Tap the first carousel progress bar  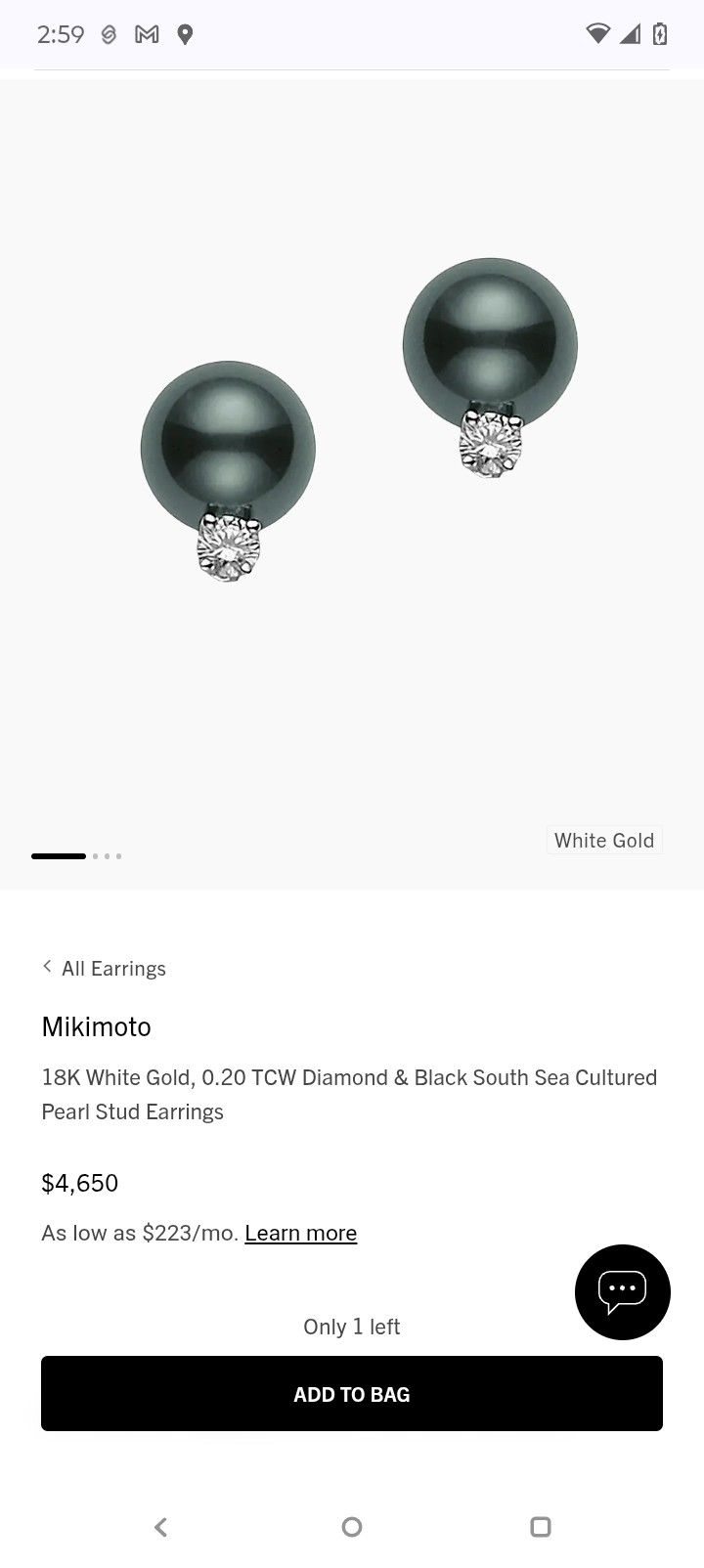point(58,855)
